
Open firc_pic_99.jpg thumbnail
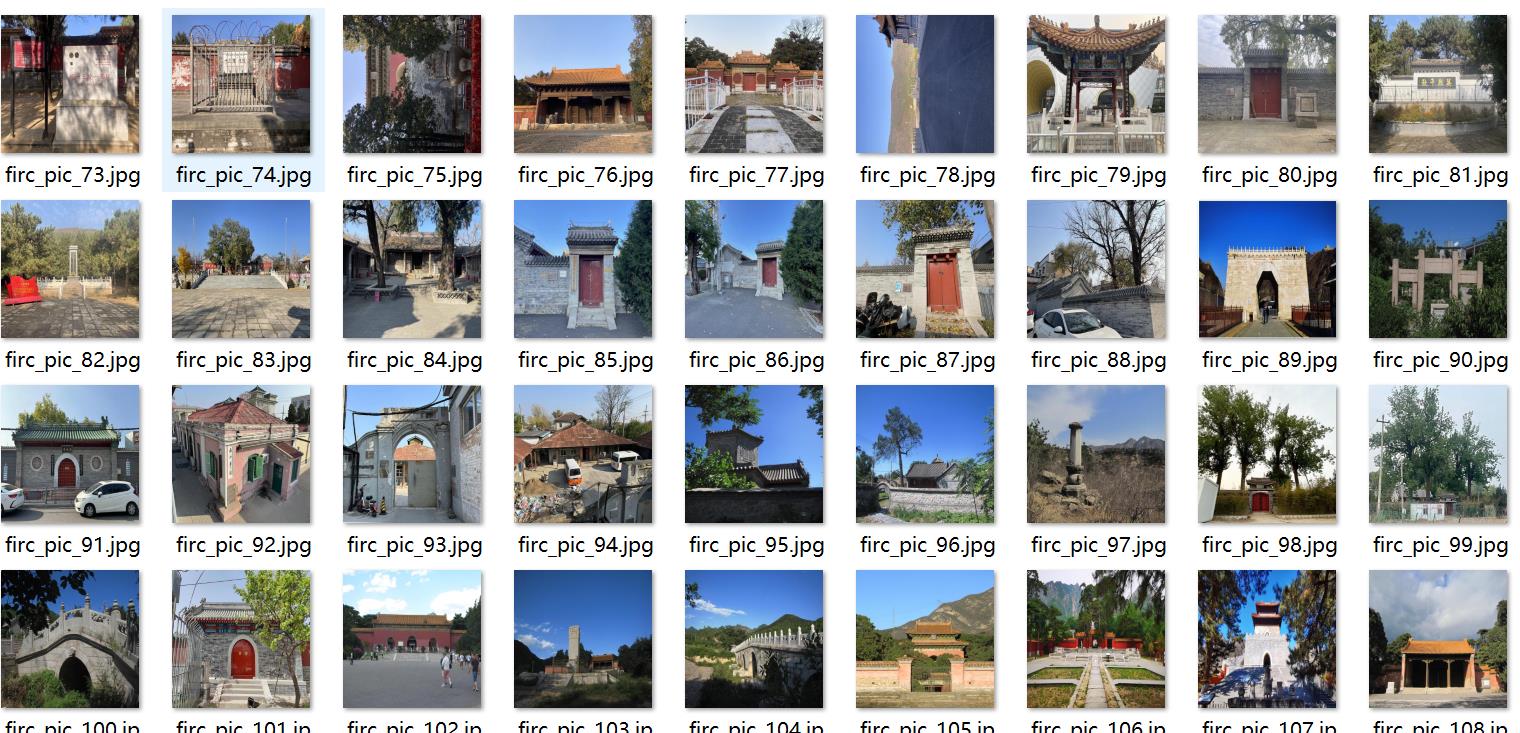tap(1438, 454)
